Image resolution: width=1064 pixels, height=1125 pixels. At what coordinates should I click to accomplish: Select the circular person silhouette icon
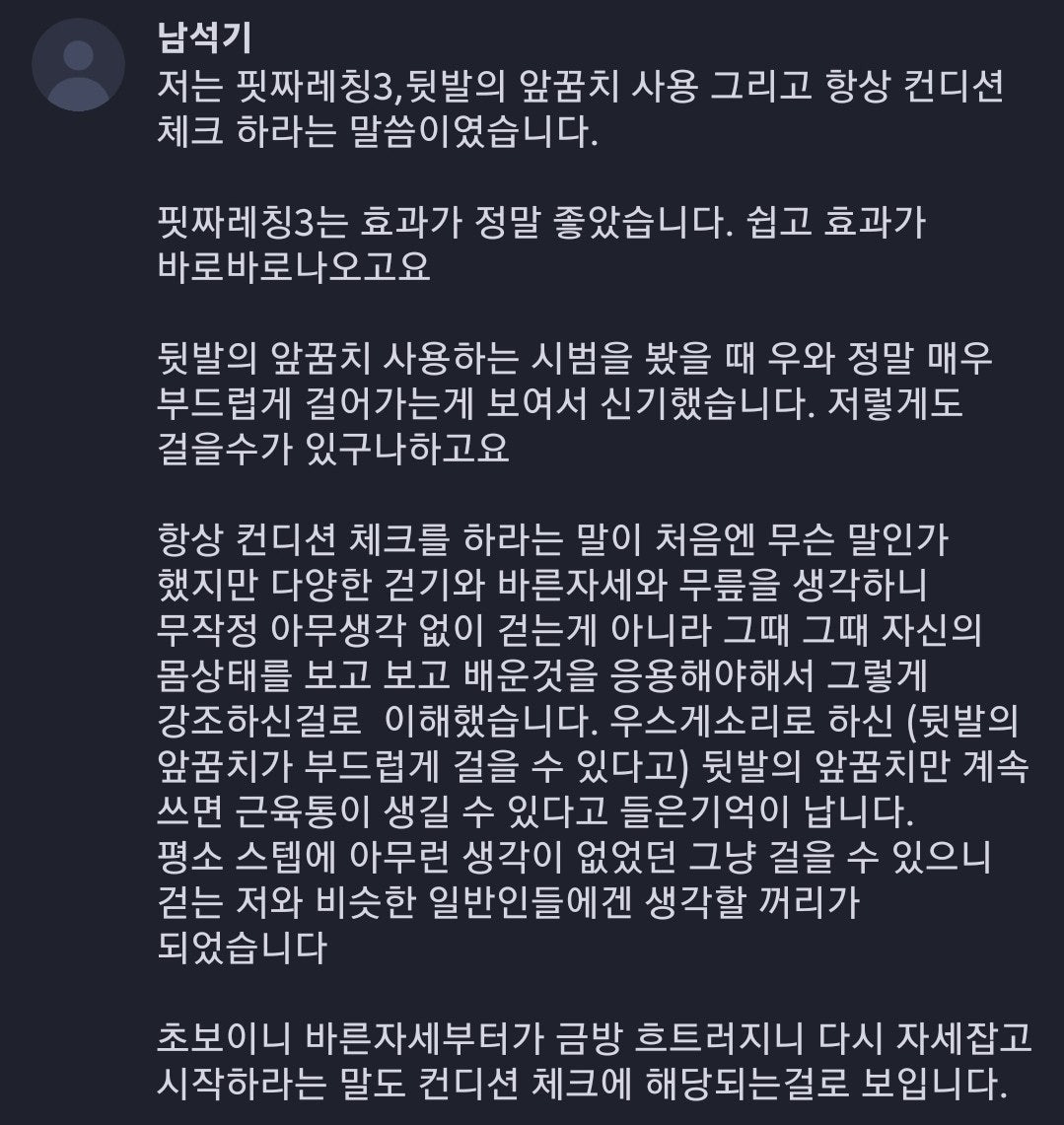tap(77, 67)
